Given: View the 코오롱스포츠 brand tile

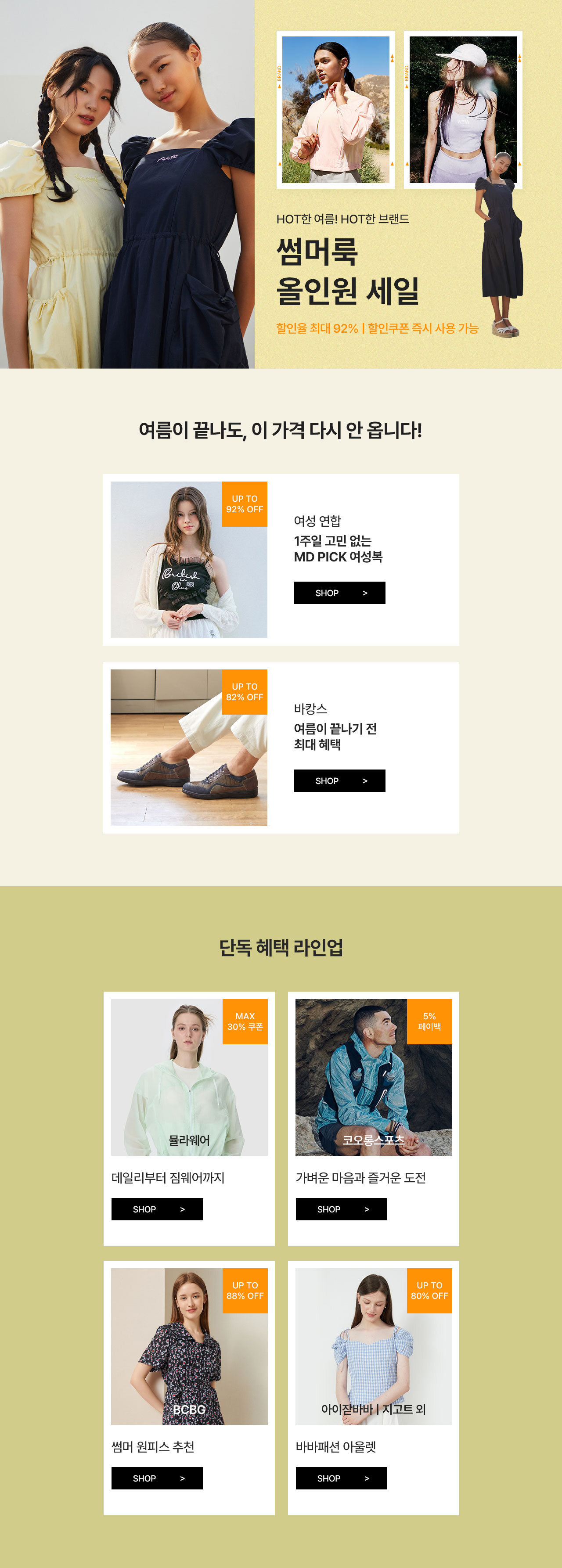Looking at the screenshot, I should pos(373,1077).
